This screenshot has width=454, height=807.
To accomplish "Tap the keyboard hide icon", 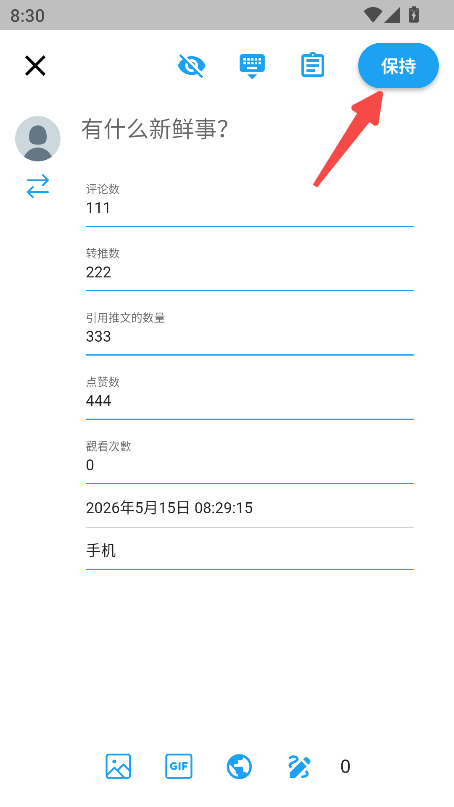I will [252, 66].
